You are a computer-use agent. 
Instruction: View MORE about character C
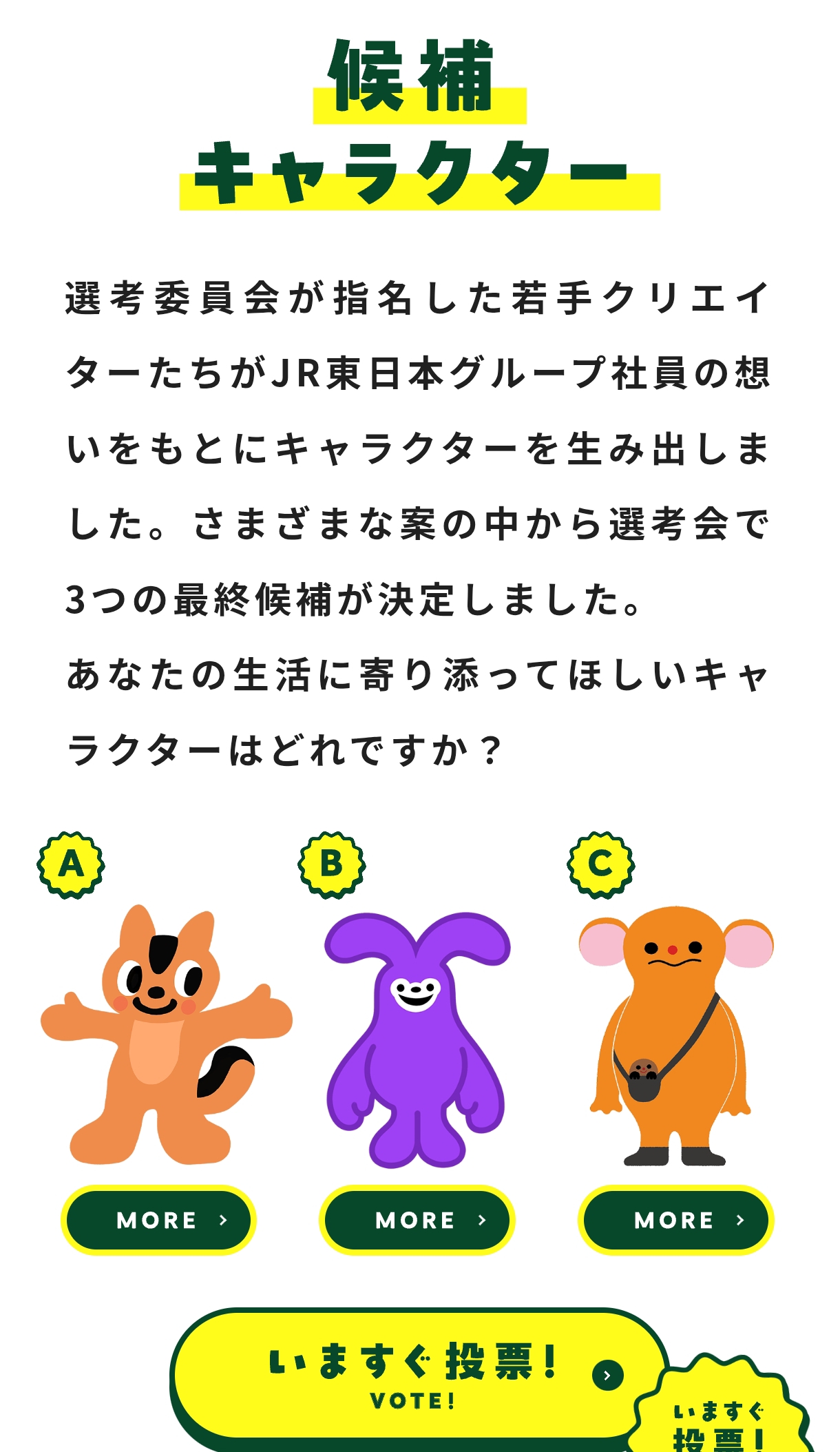(675, 1220)
